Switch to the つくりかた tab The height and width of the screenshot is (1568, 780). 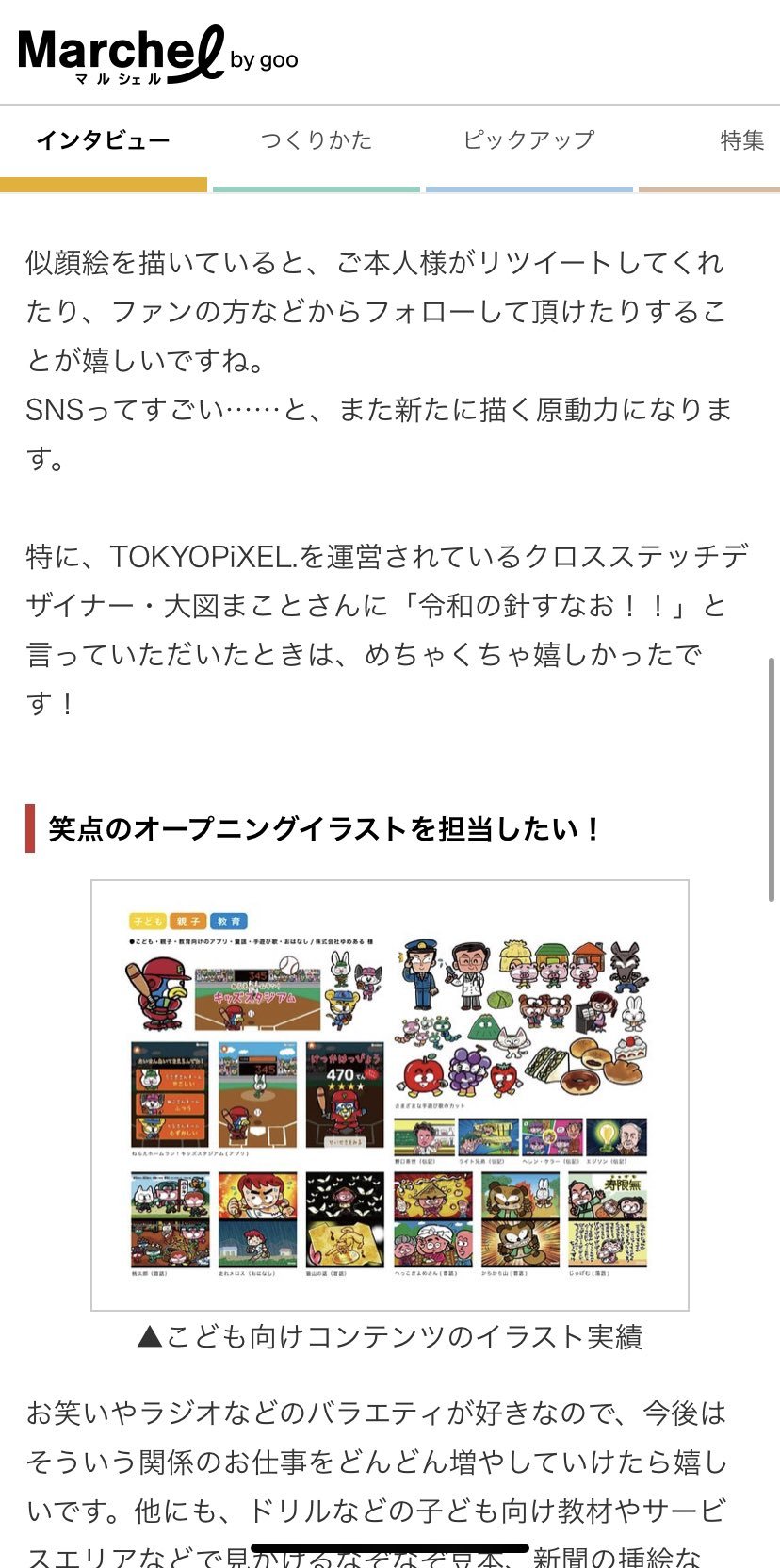click(317, 141)
